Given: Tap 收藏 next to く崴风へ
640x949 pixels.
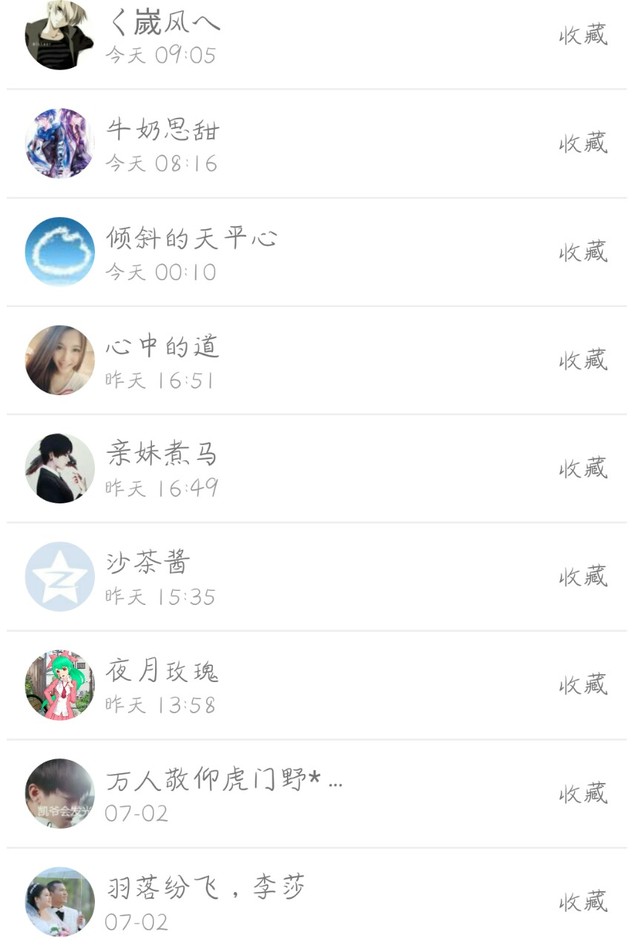Looking at the screenshot, I should (x=583, y=35).
